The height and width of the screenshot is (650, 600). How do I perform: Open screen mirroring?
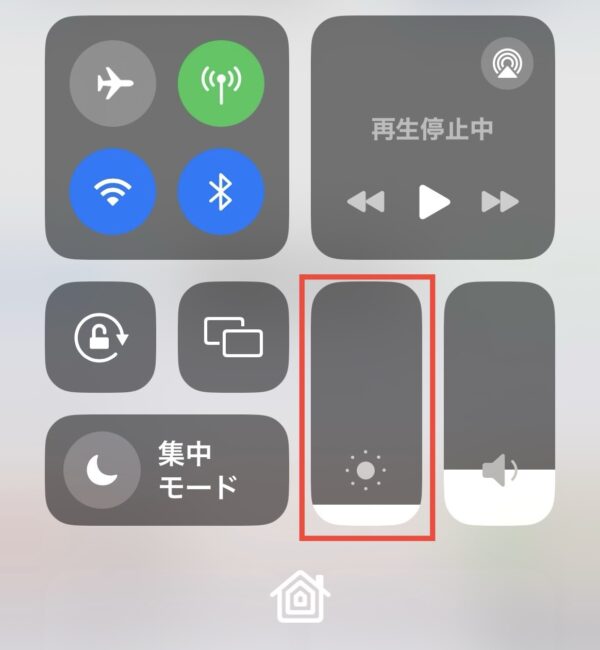[x=233, y=337]
